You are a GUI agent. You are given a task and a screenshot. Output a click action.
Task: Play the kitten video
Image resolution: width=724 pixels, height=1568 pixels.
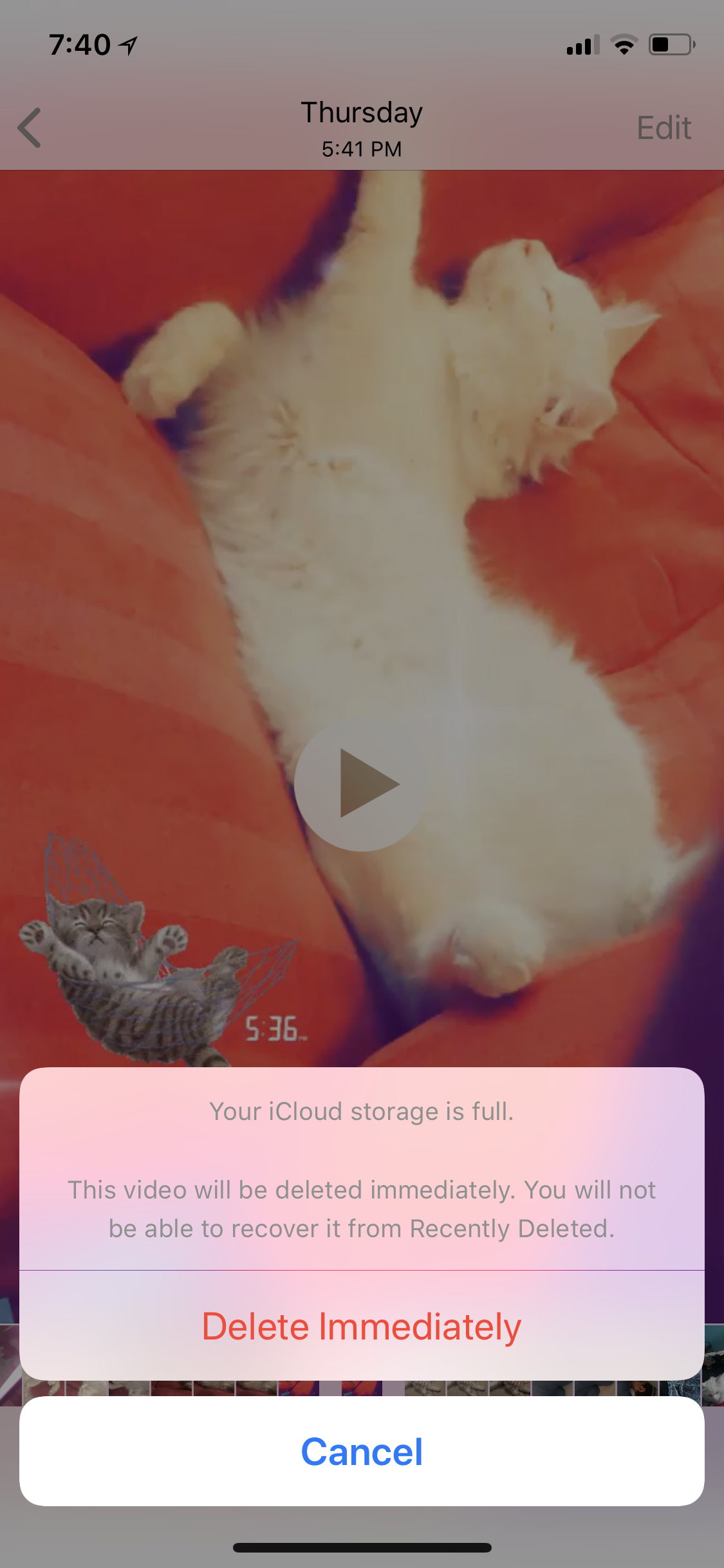362,783
